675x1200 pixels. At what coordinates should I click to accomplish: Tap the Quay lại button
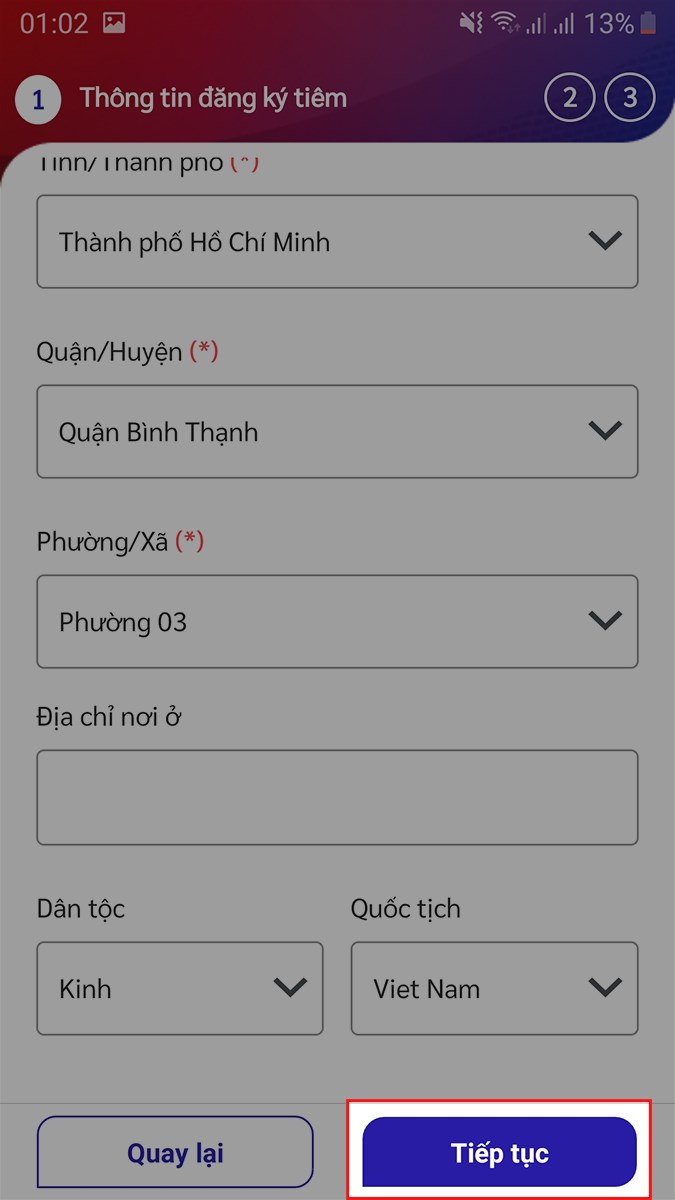click(175, 1153)
